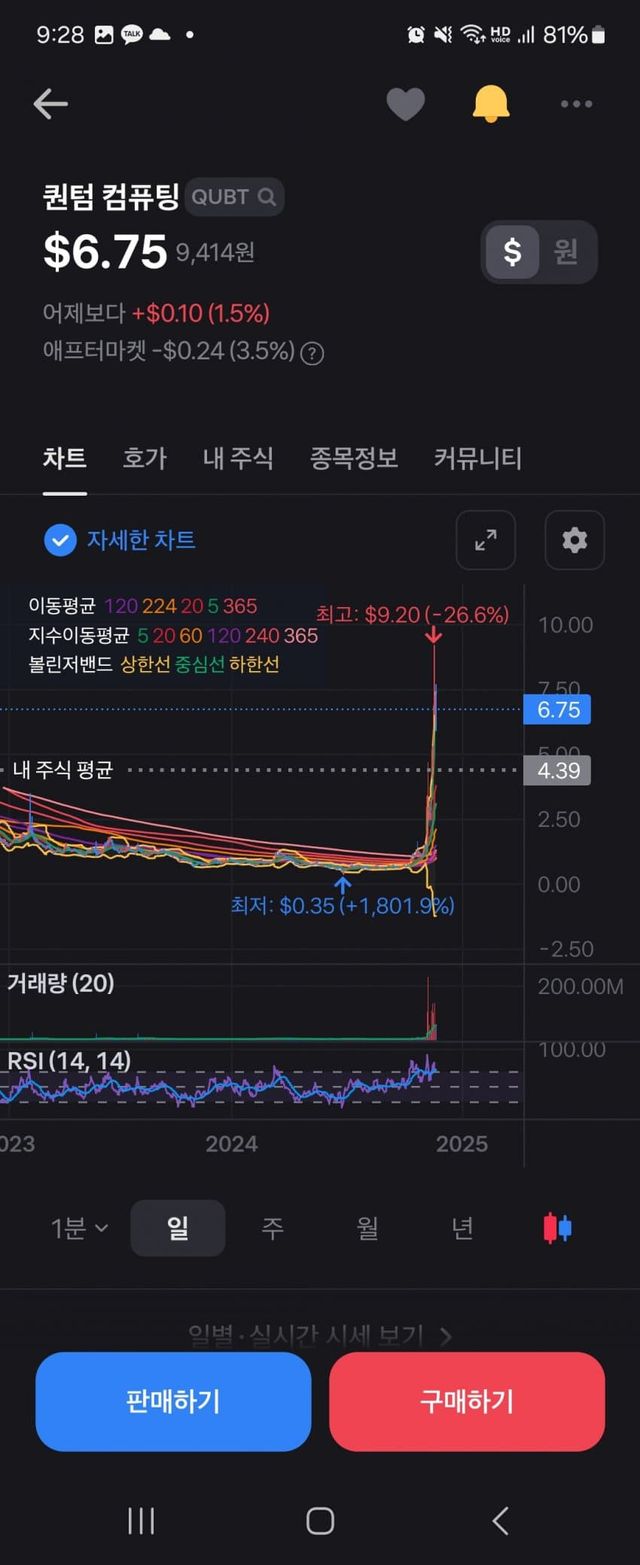This screenshot has height=1565, width=640.
Task: Tap the QUBT ticker search chip
Action: tap(234, 197)
